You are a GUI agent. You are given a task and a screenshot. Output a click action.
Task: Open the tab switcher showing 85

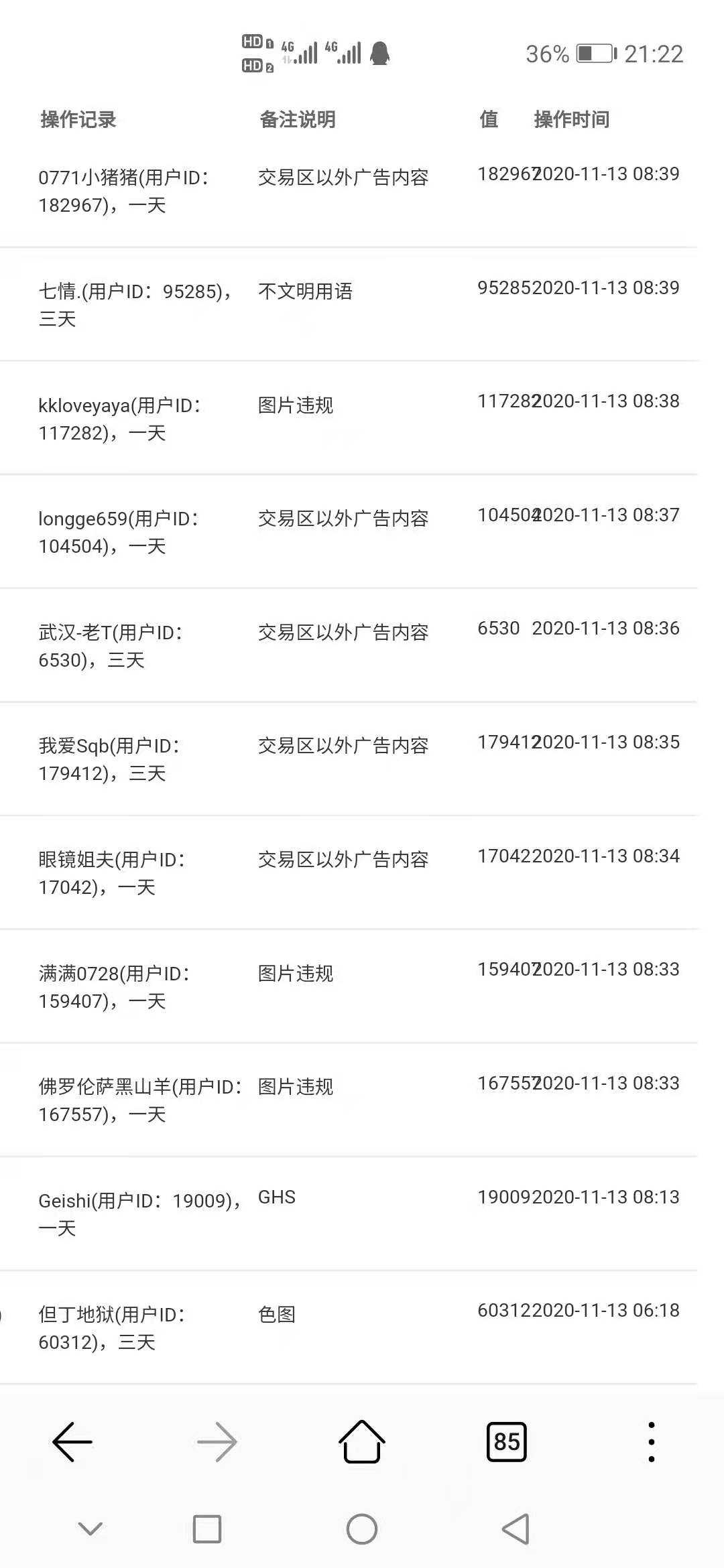coord(507,1441)
